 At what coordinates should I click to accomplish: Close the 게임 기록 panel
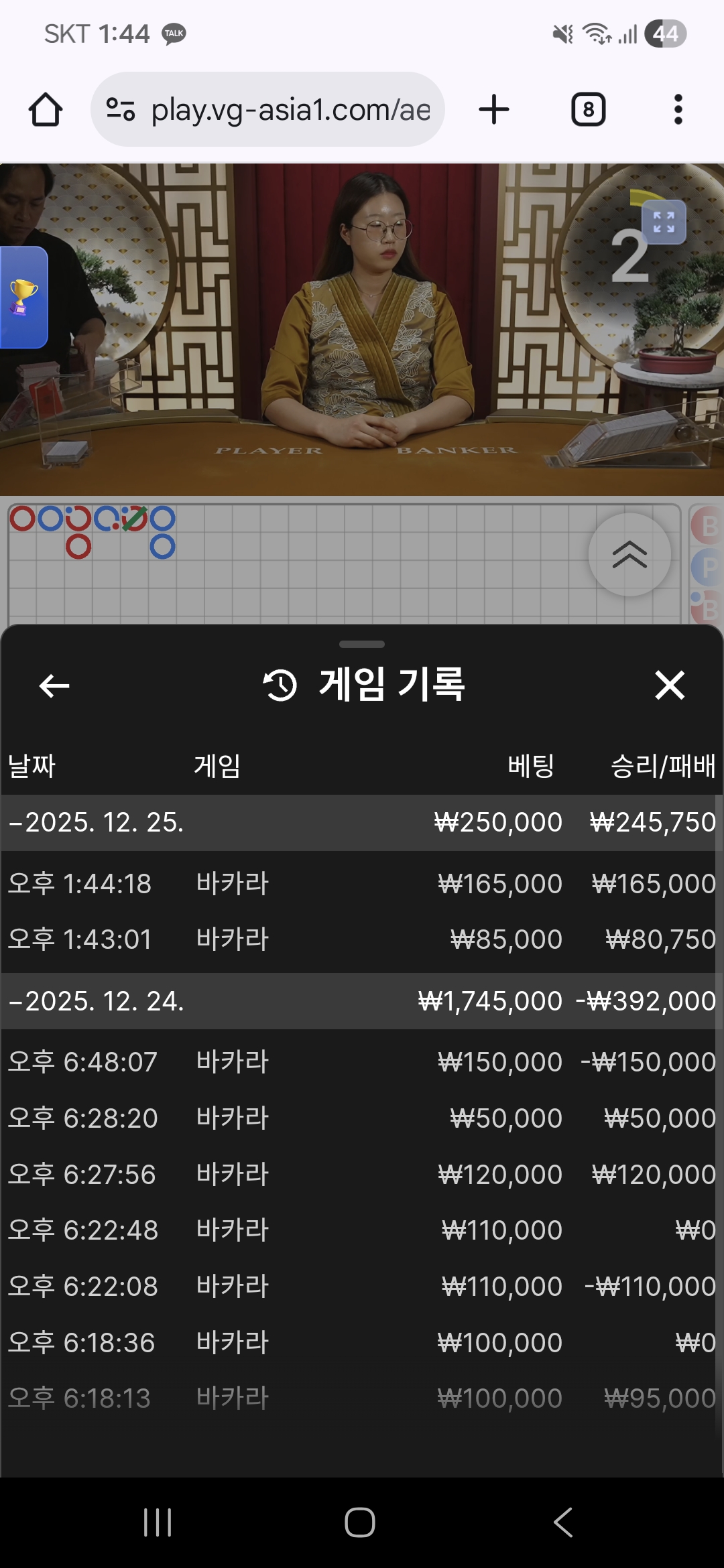pos(669,685)
